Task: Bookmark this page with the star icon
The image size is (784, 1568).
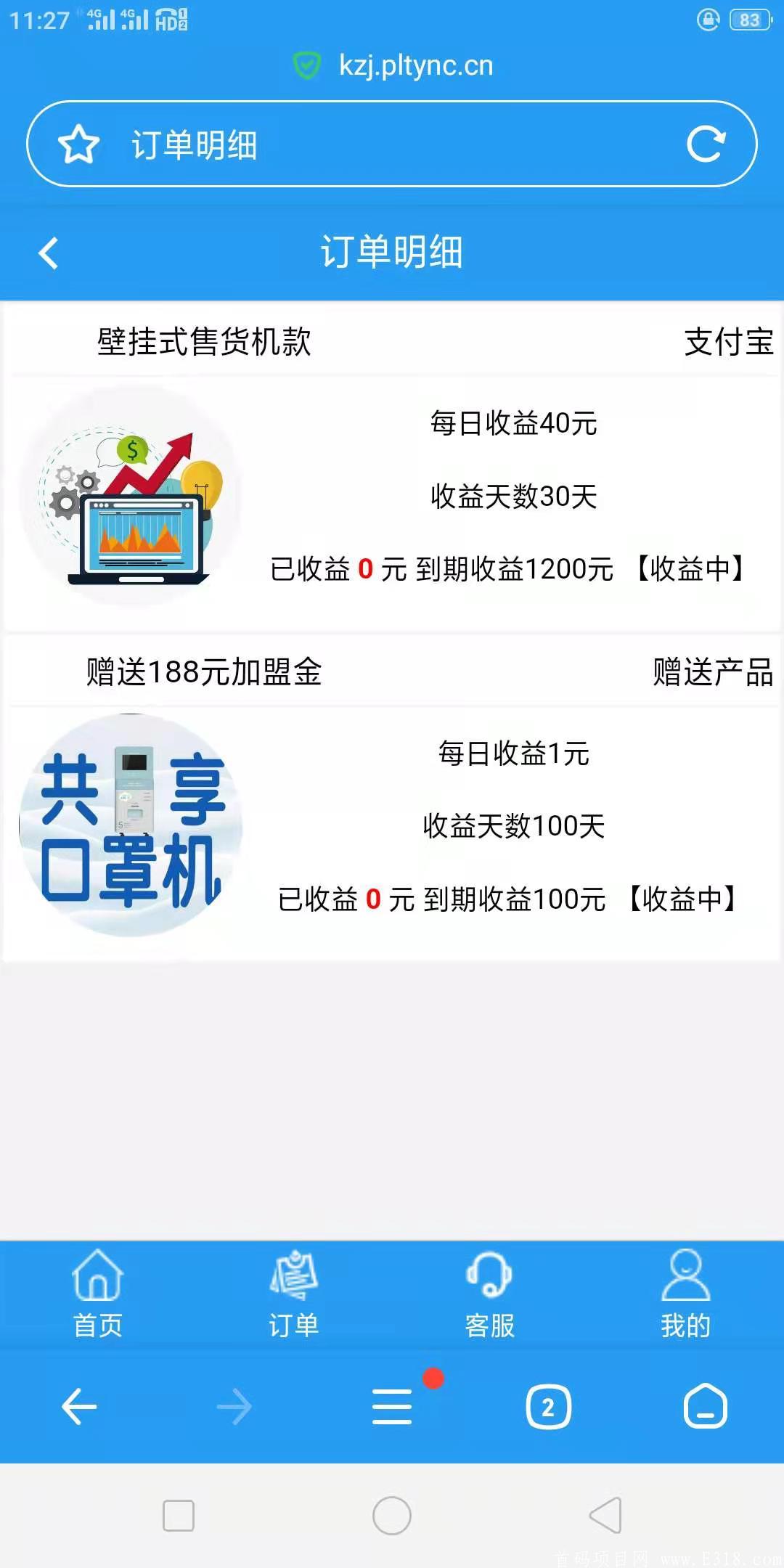Action: [78, 144]
